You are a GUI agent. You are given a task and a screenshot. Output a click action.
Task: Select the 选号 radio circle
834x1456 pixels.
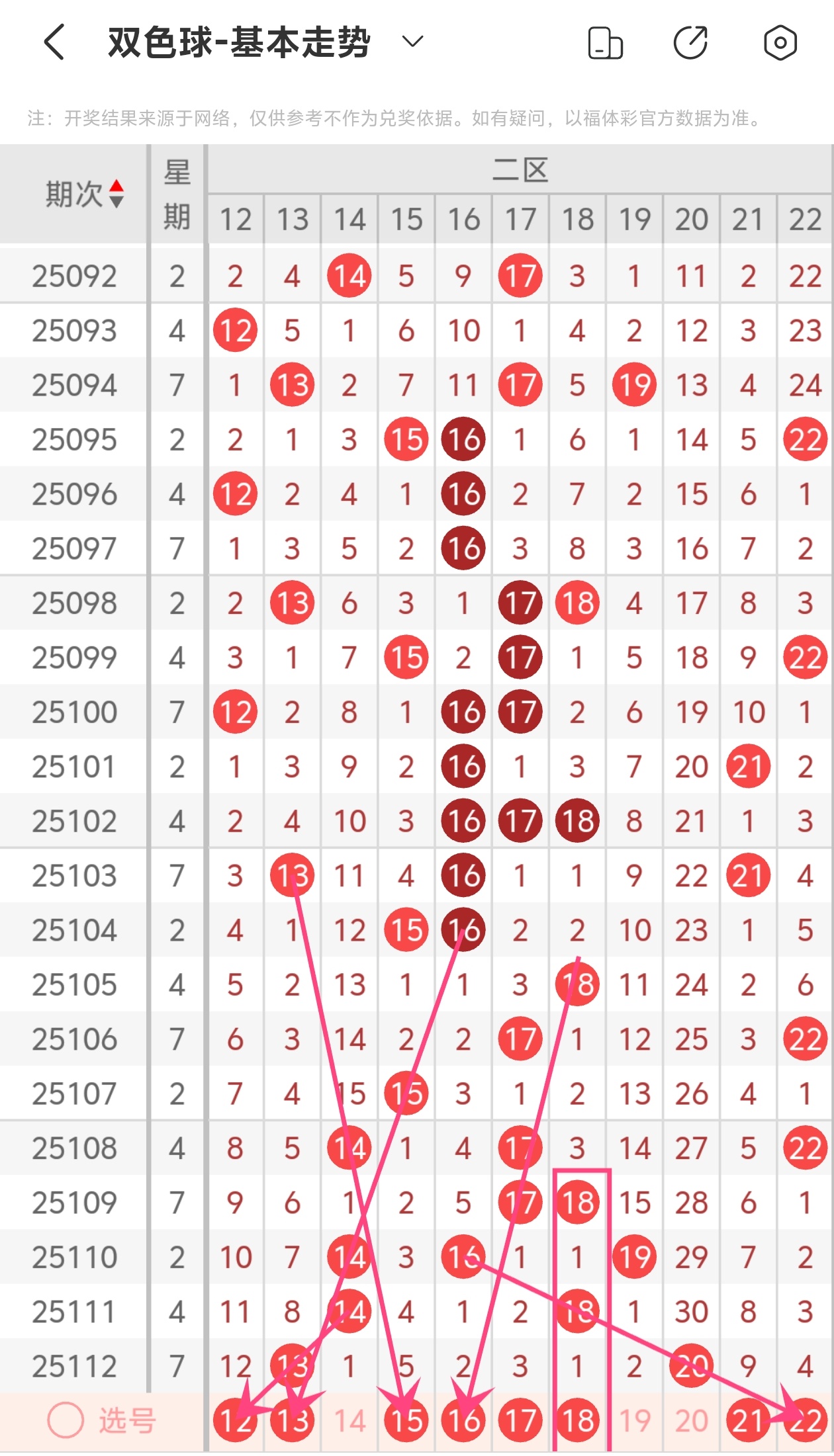pos(66,1420)
